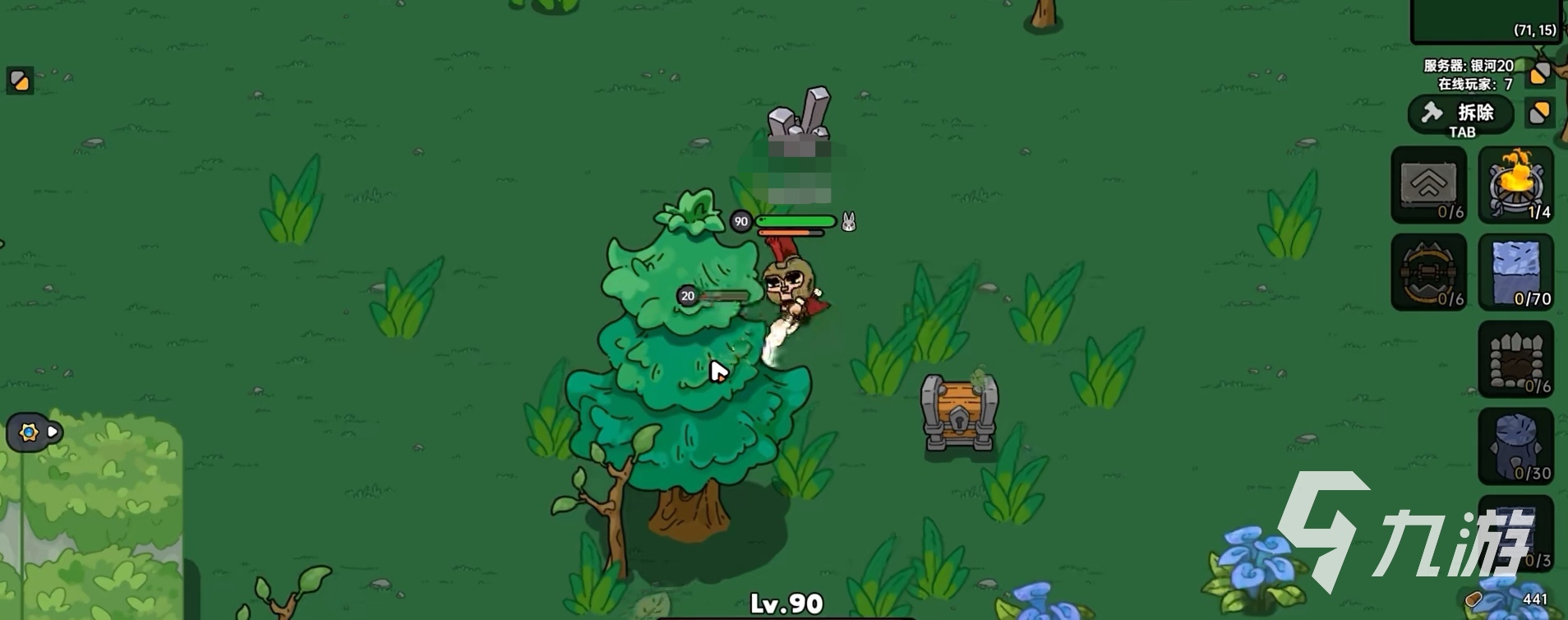Tap the toggle icon at top left
Image resolution: width=1568 pixels, height=620 pixels.
coord(20,81)
